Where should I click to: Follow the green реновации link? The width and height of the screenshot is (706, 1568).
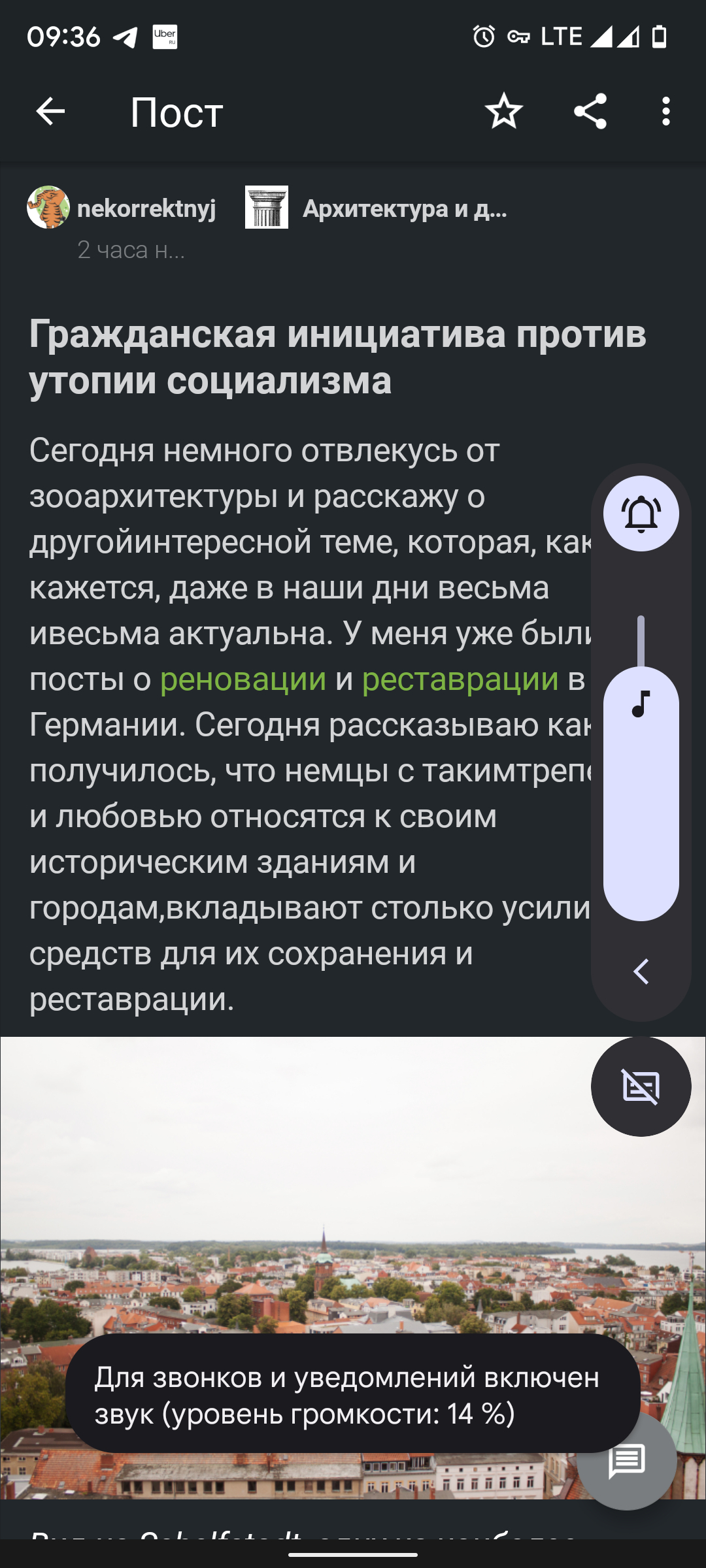pos(243,679)
